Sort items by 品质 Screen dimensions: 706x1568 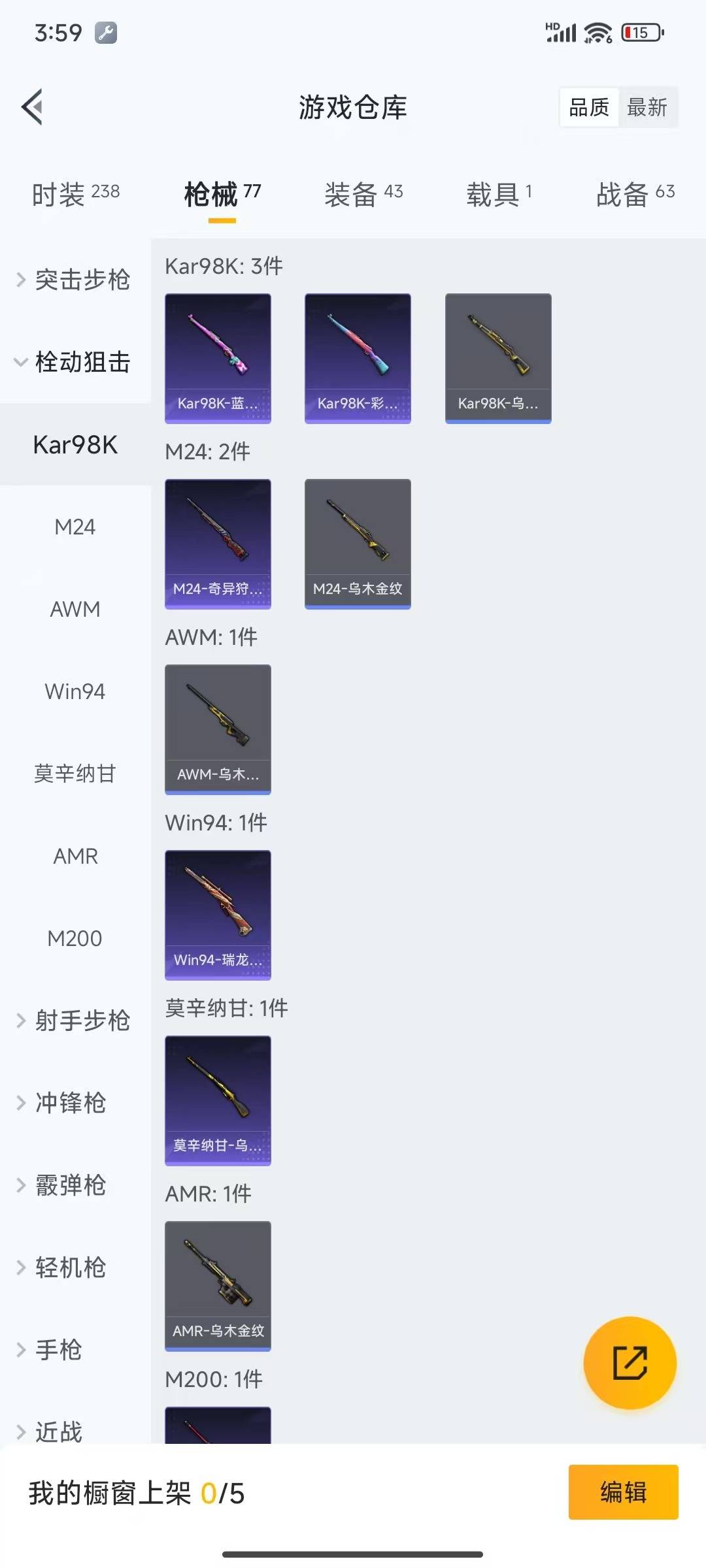pyautogui.click(x=589, y=107)
